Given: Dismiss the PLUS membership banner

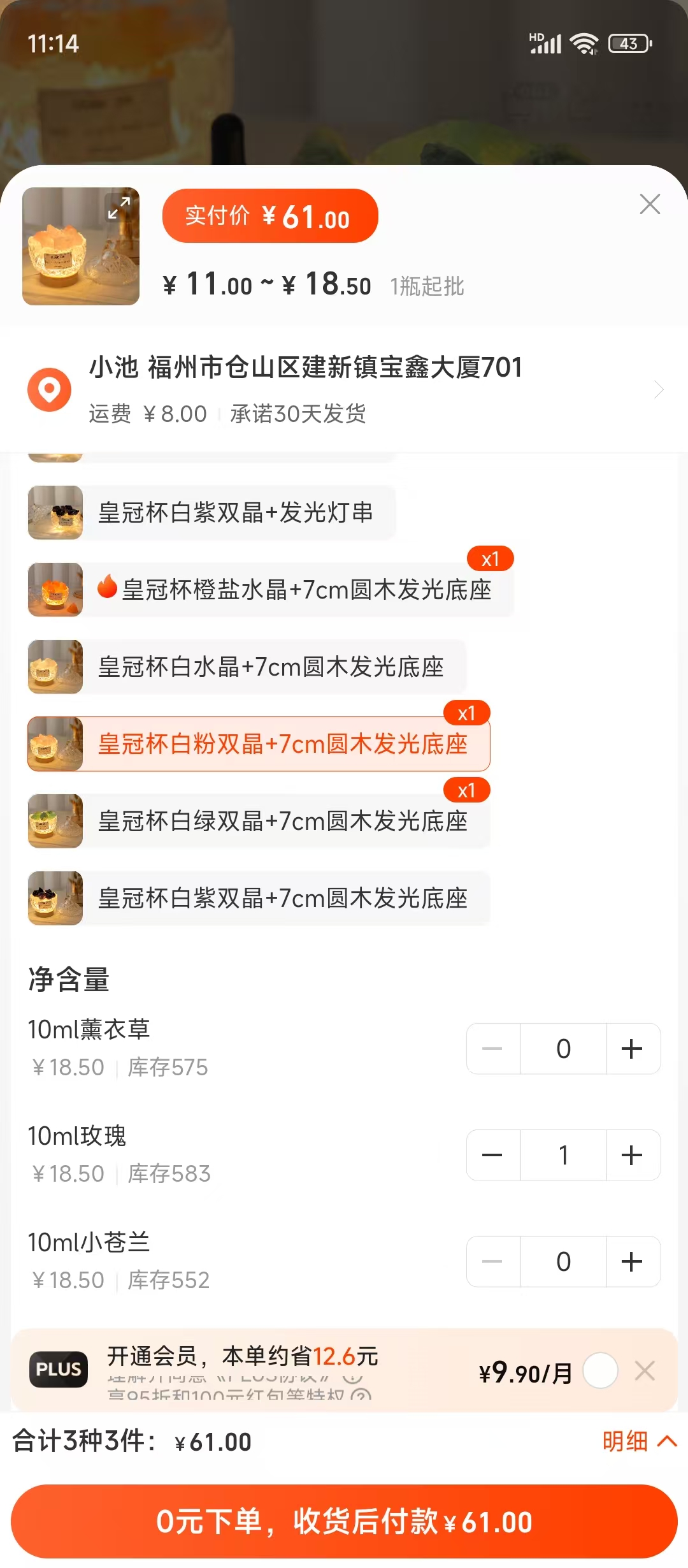Looking at the screenshot, I should click(645, 1370).
